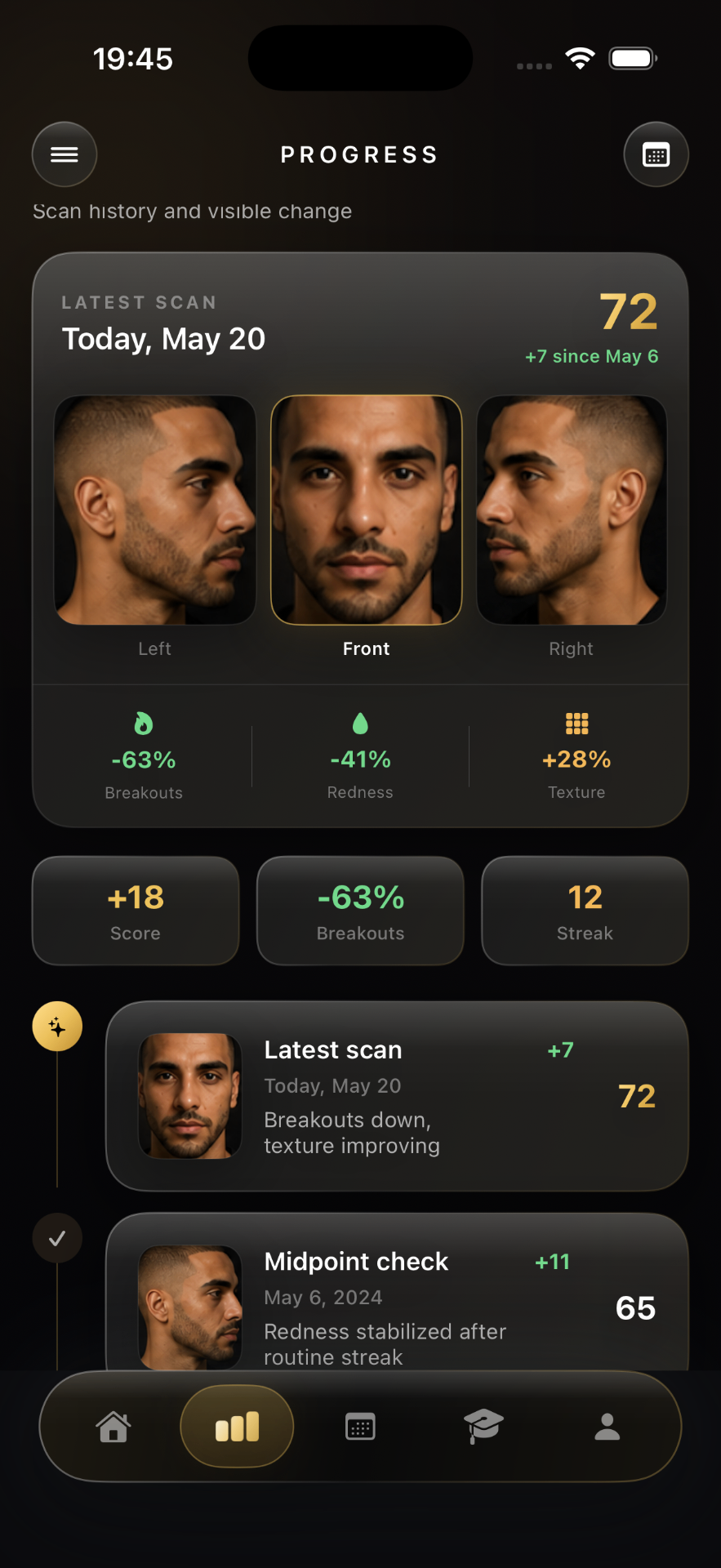Open the Midpoint check card
Screen dimensions: 721x1568
[x=397, y=1292]
